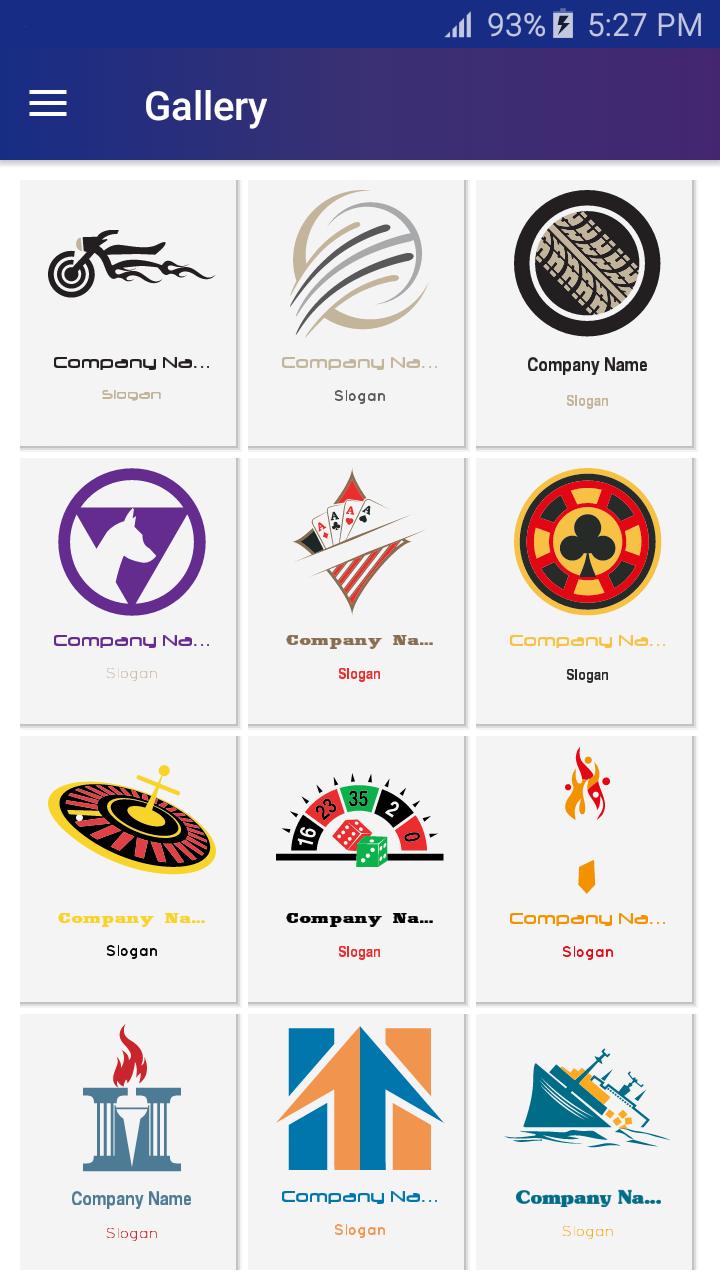
Task: Open the sinking cargo ship logo
Action: tap(587, 1097)
